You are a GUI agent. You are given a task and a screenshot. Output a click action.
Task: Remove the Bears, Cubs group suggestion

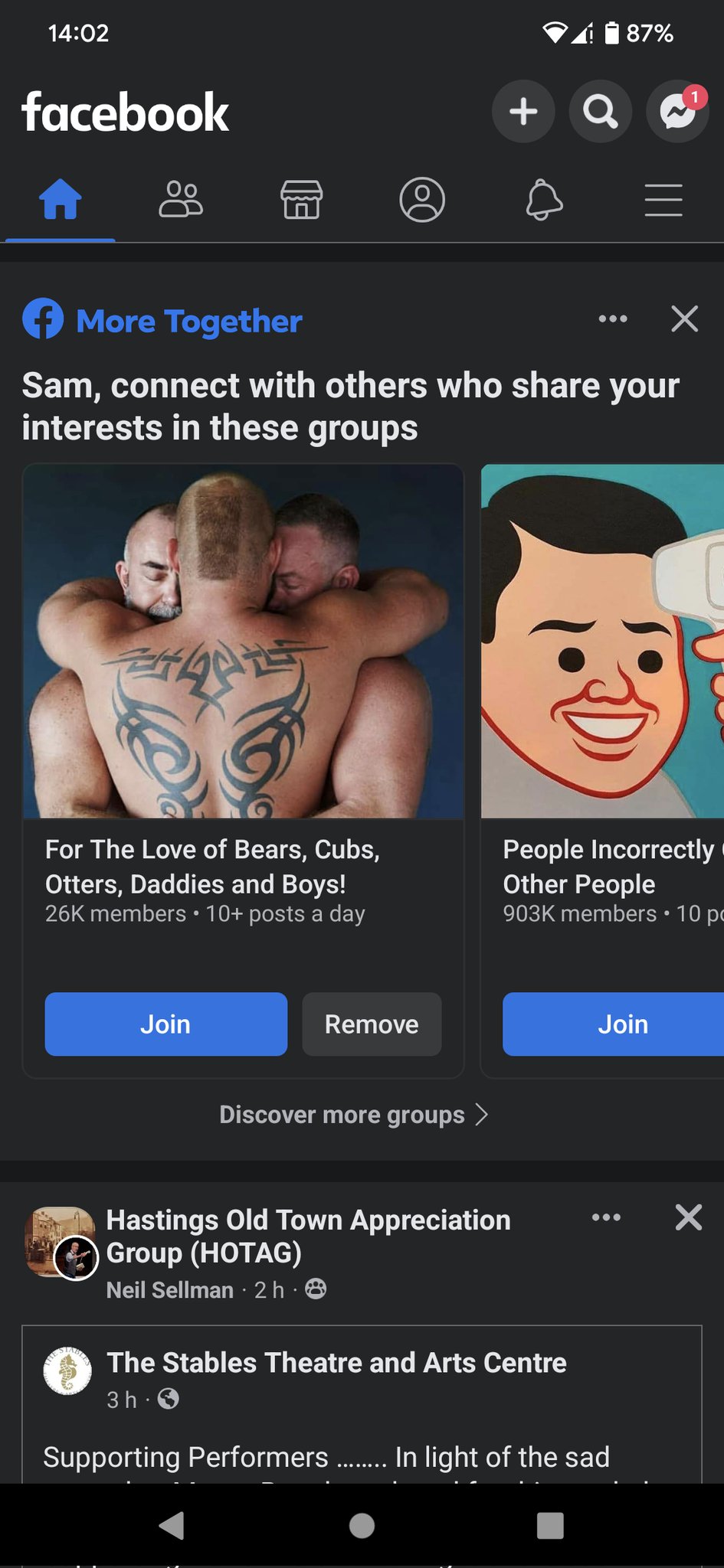click(x=372, y=1024)
